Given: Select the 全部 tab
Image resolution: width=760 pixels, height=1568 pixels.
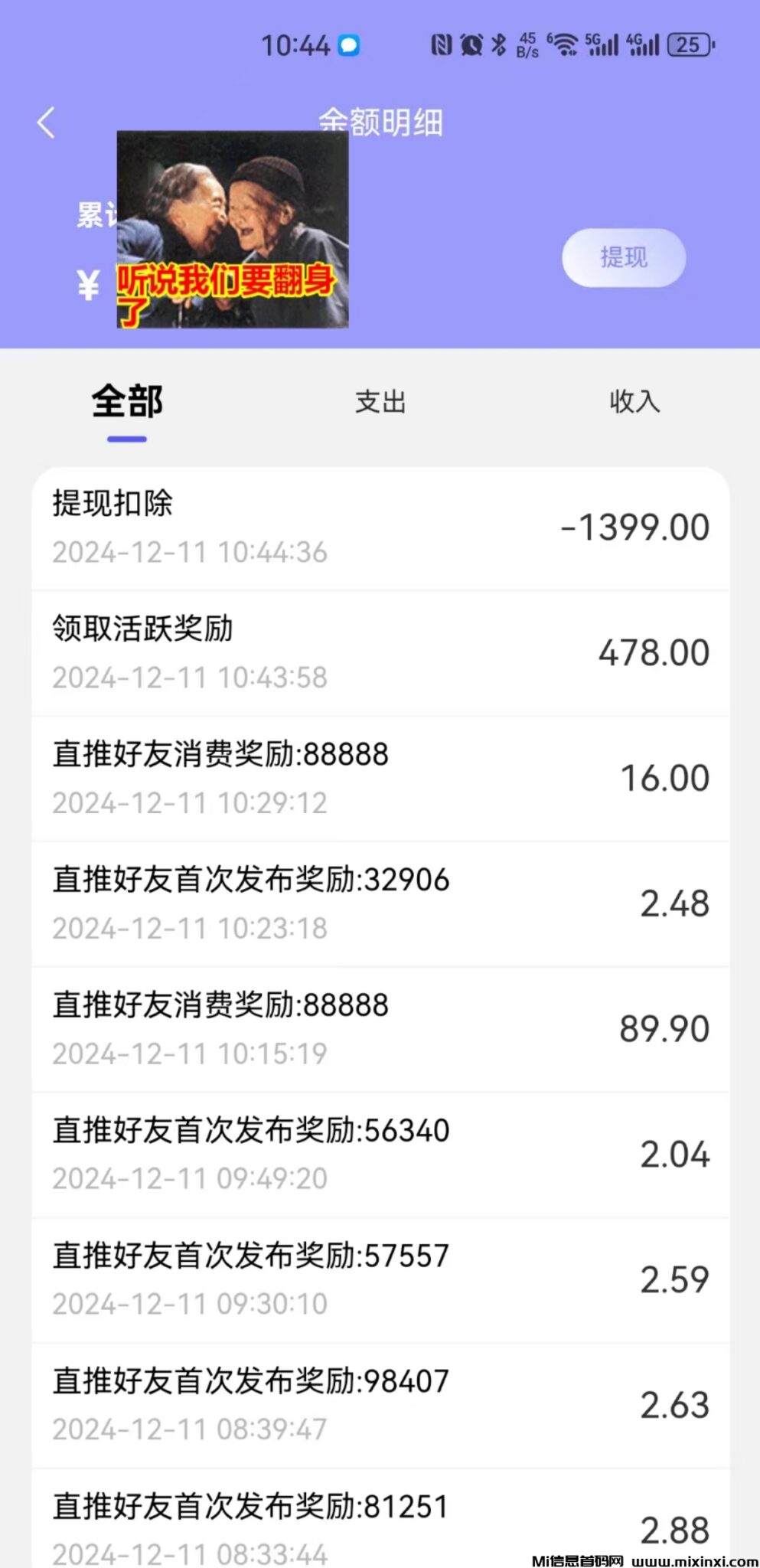Looking at the screenshot, I should [x=127, y=402].
